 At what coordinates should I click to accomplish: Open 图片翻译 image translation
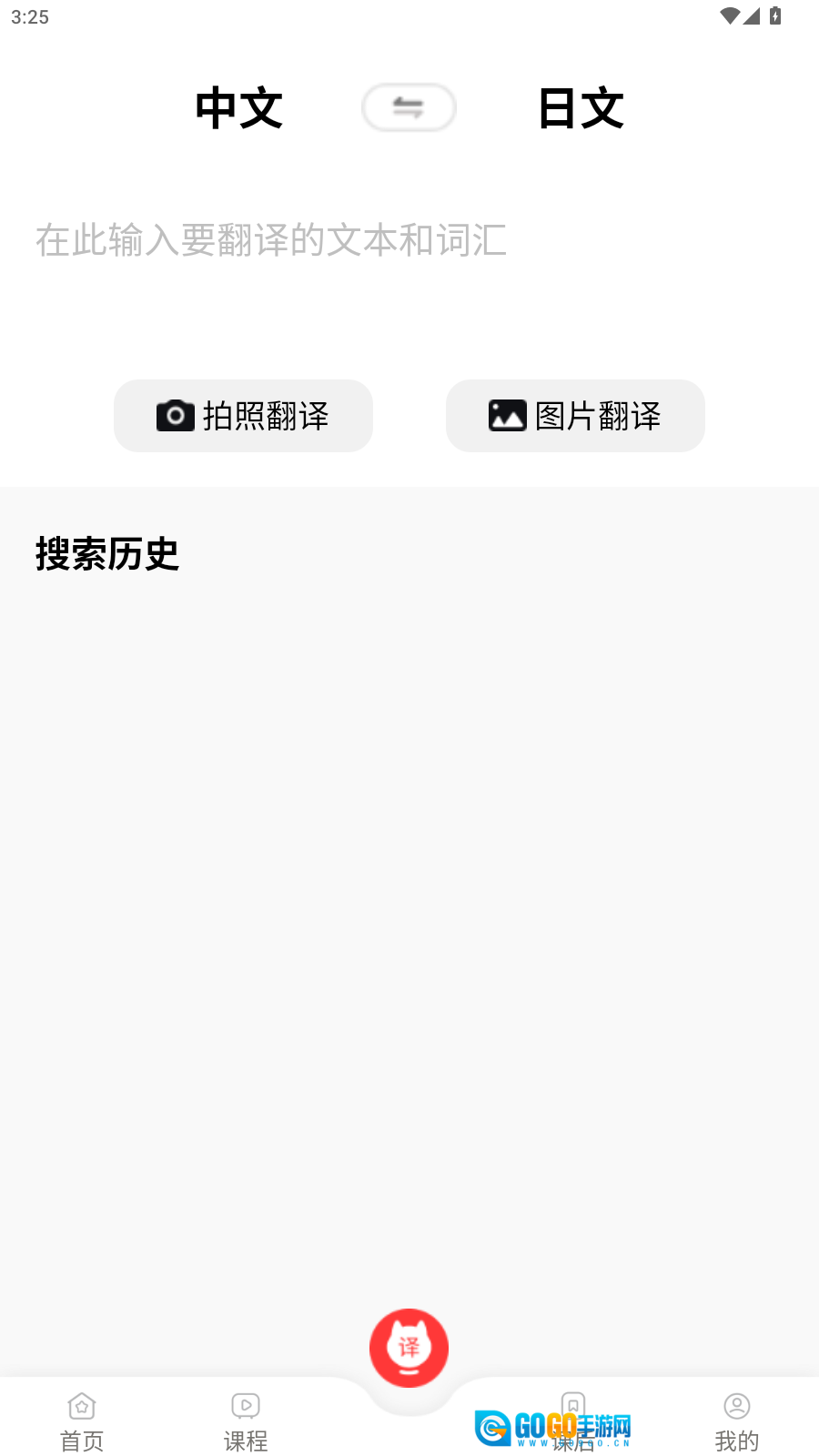click(x=575, y=416)
